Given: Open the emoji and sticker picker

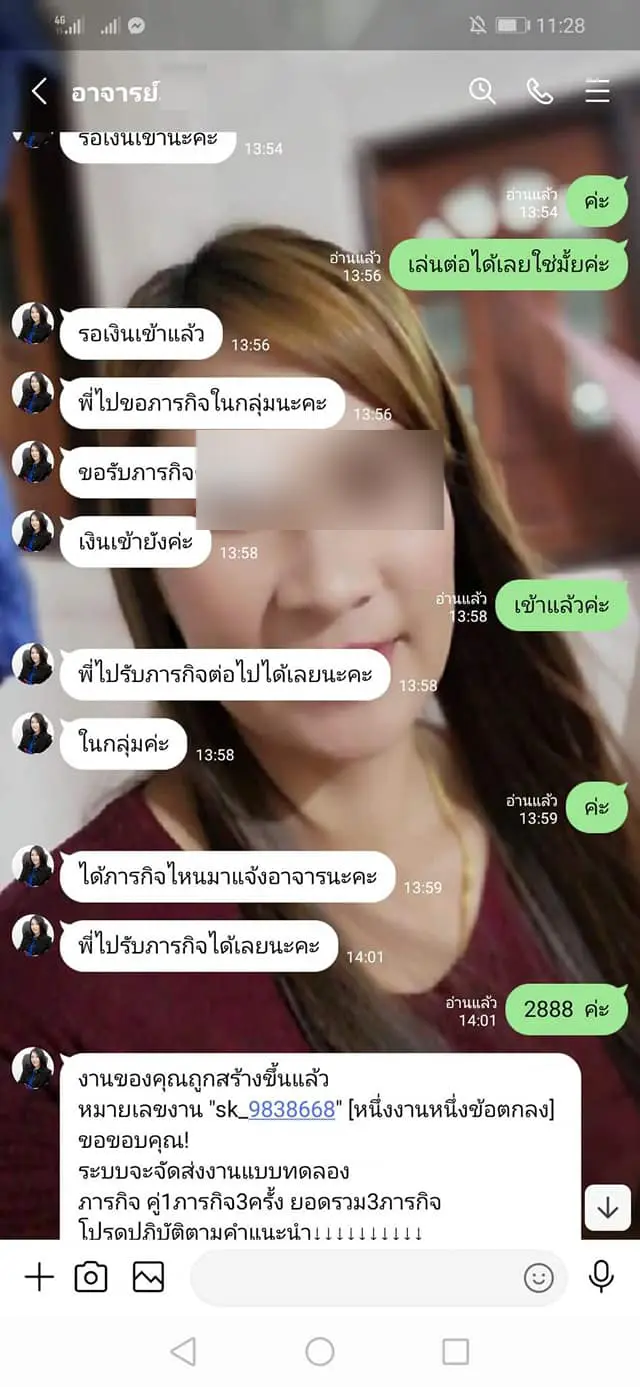Looking at the screenshot, I should pos(538,1277).
